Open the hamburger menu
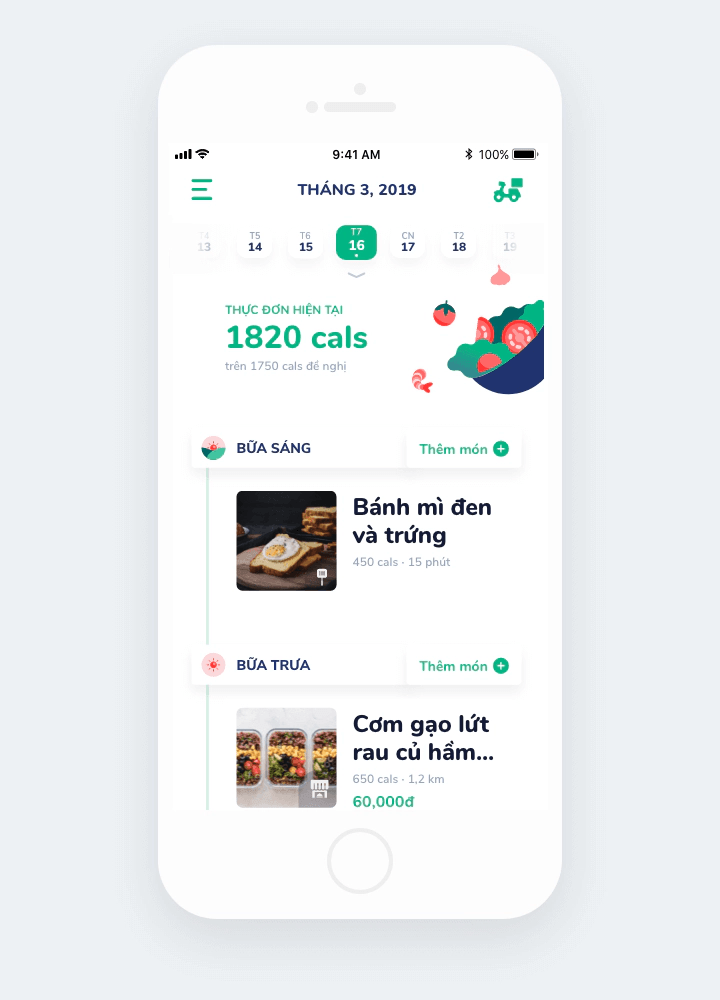 [x=202, y=189]
